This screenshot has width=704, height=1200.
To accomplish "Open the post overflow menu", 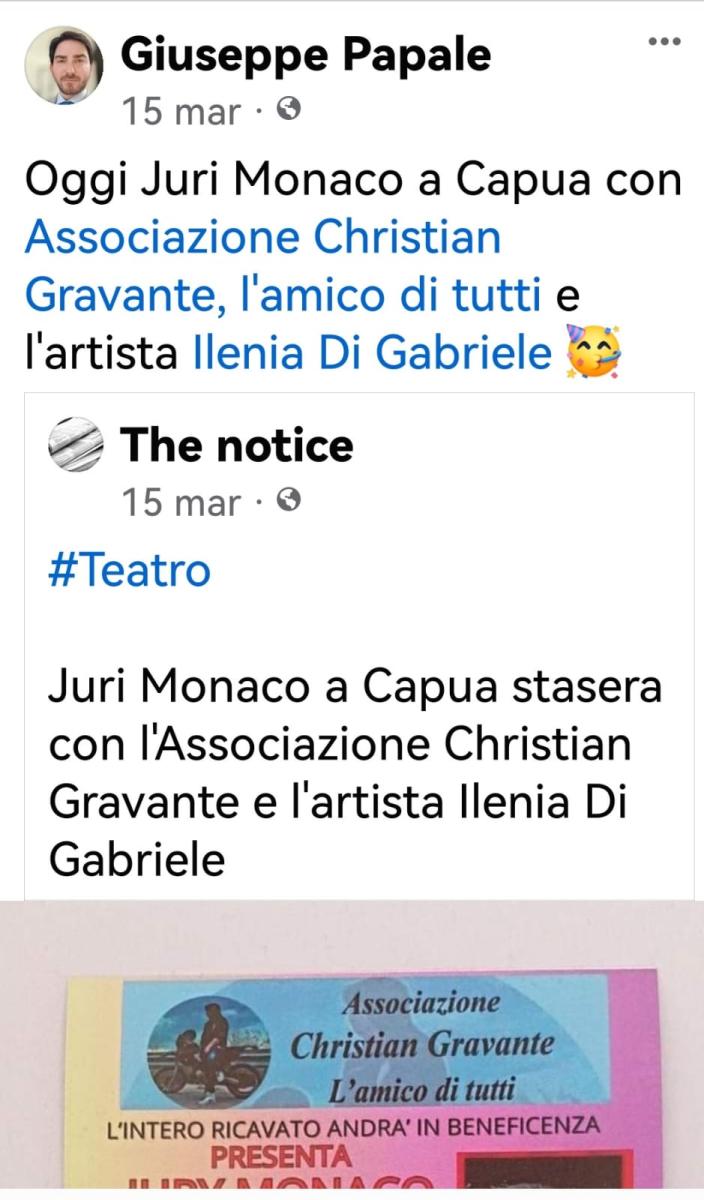I will (x=664, y=41).
